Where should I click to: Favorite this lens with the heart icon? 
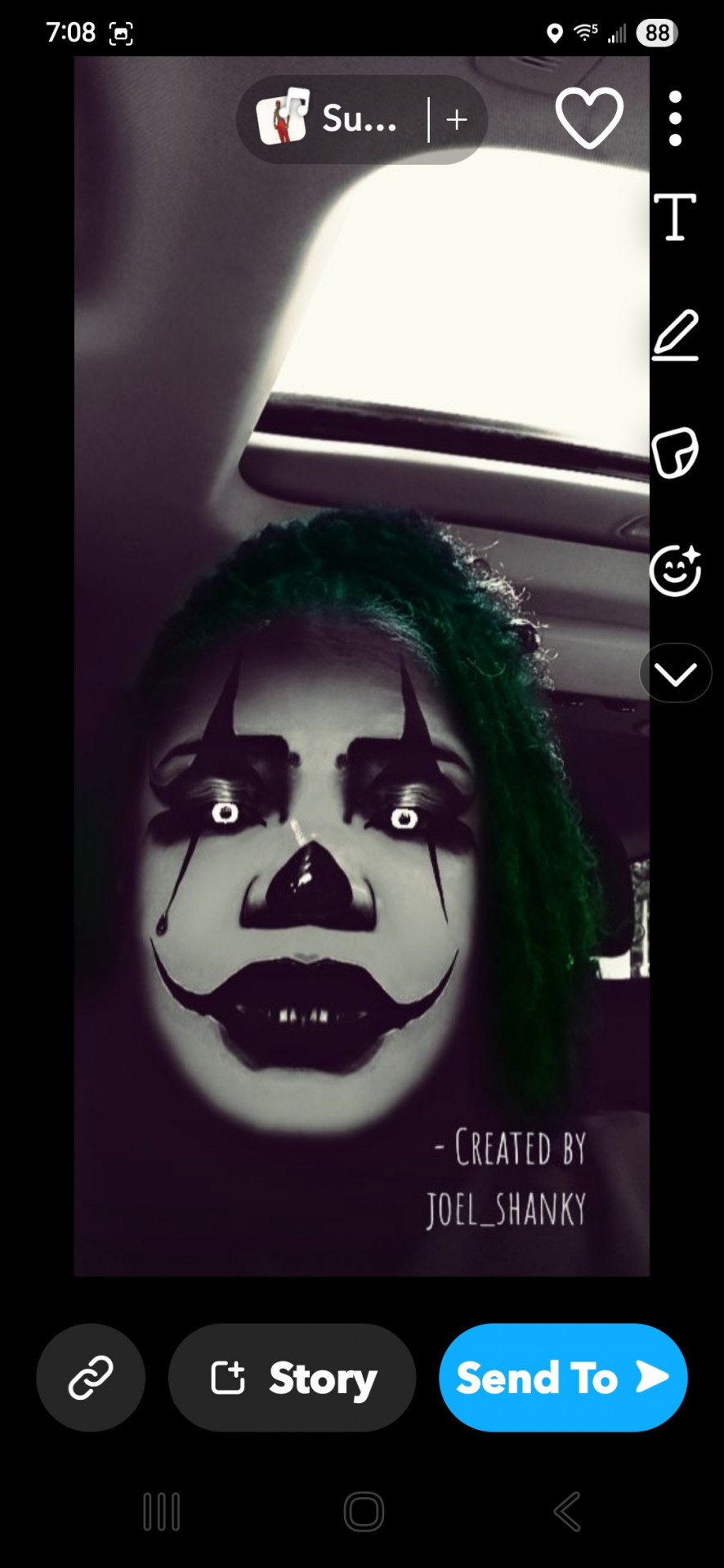click(x=589, y=118)
